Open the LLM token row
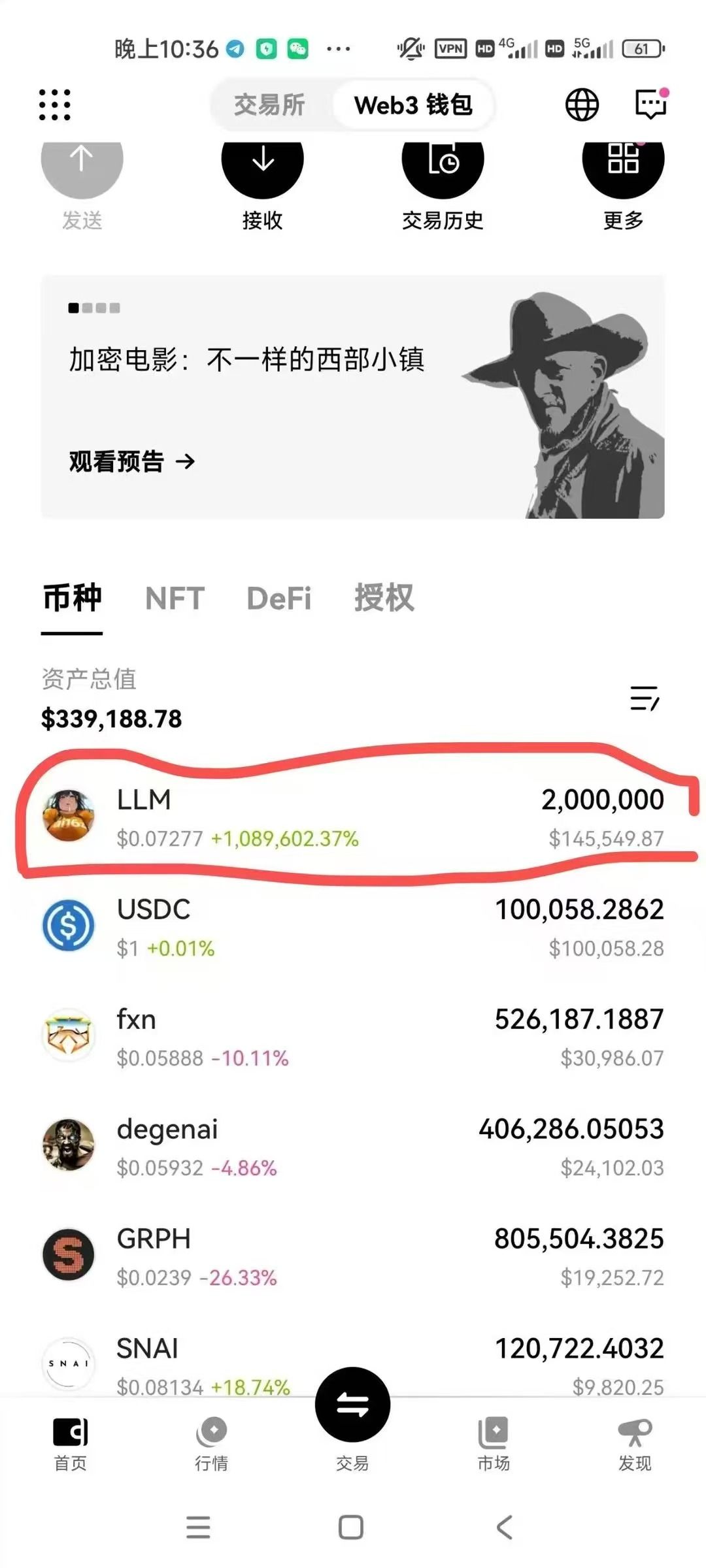Viewport: 706px width, 1568px height. tap(353, 817)
